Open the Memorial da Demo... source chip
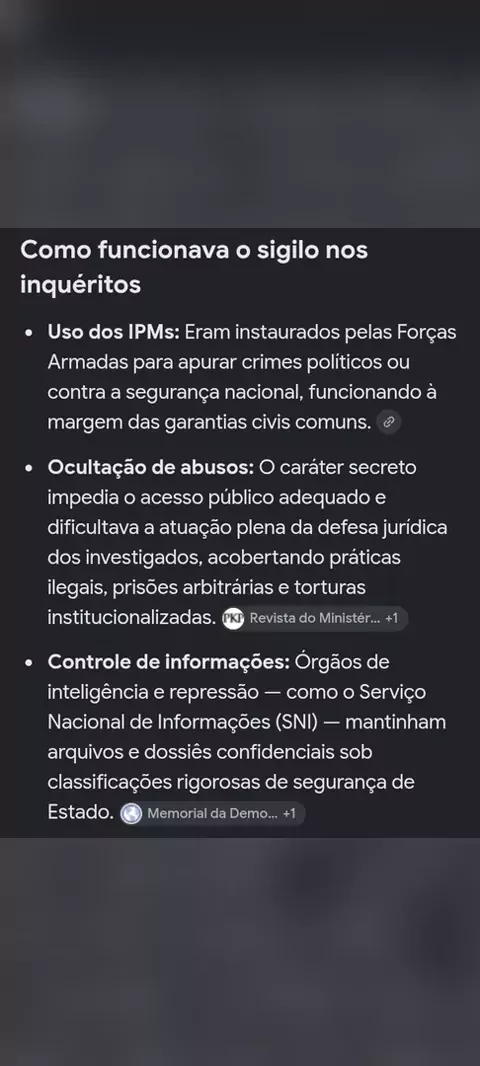 [x=212, y=813]
